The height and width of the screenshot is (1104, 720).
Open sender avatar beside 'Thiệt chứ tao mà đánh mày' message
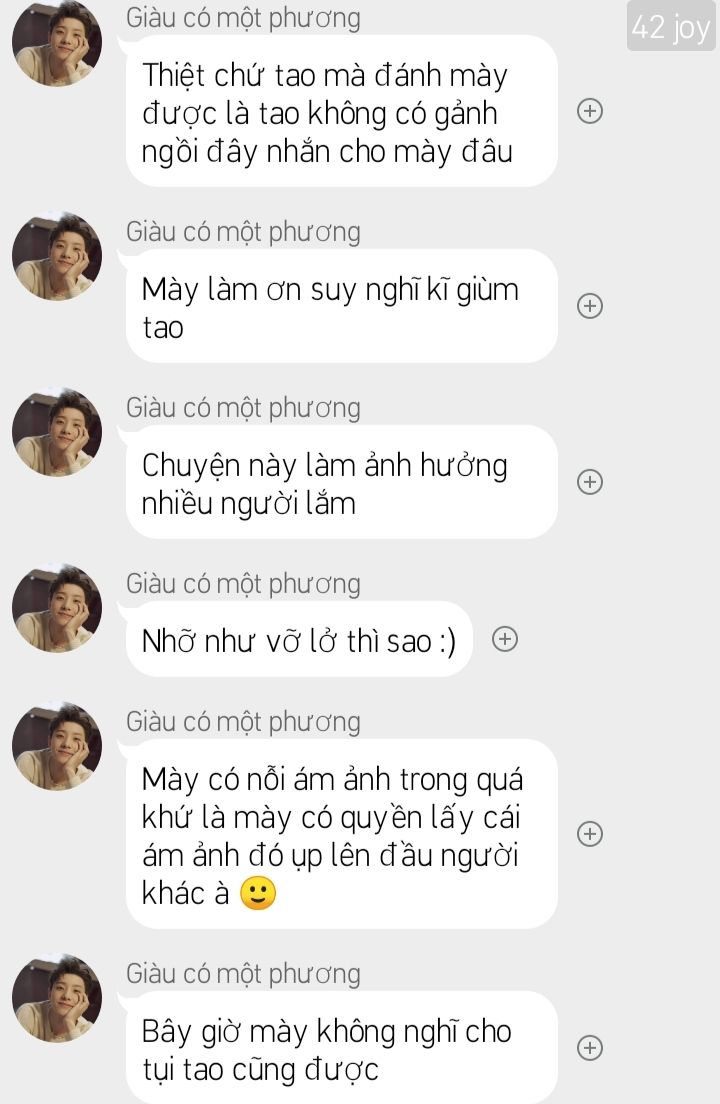coord(57,42)
